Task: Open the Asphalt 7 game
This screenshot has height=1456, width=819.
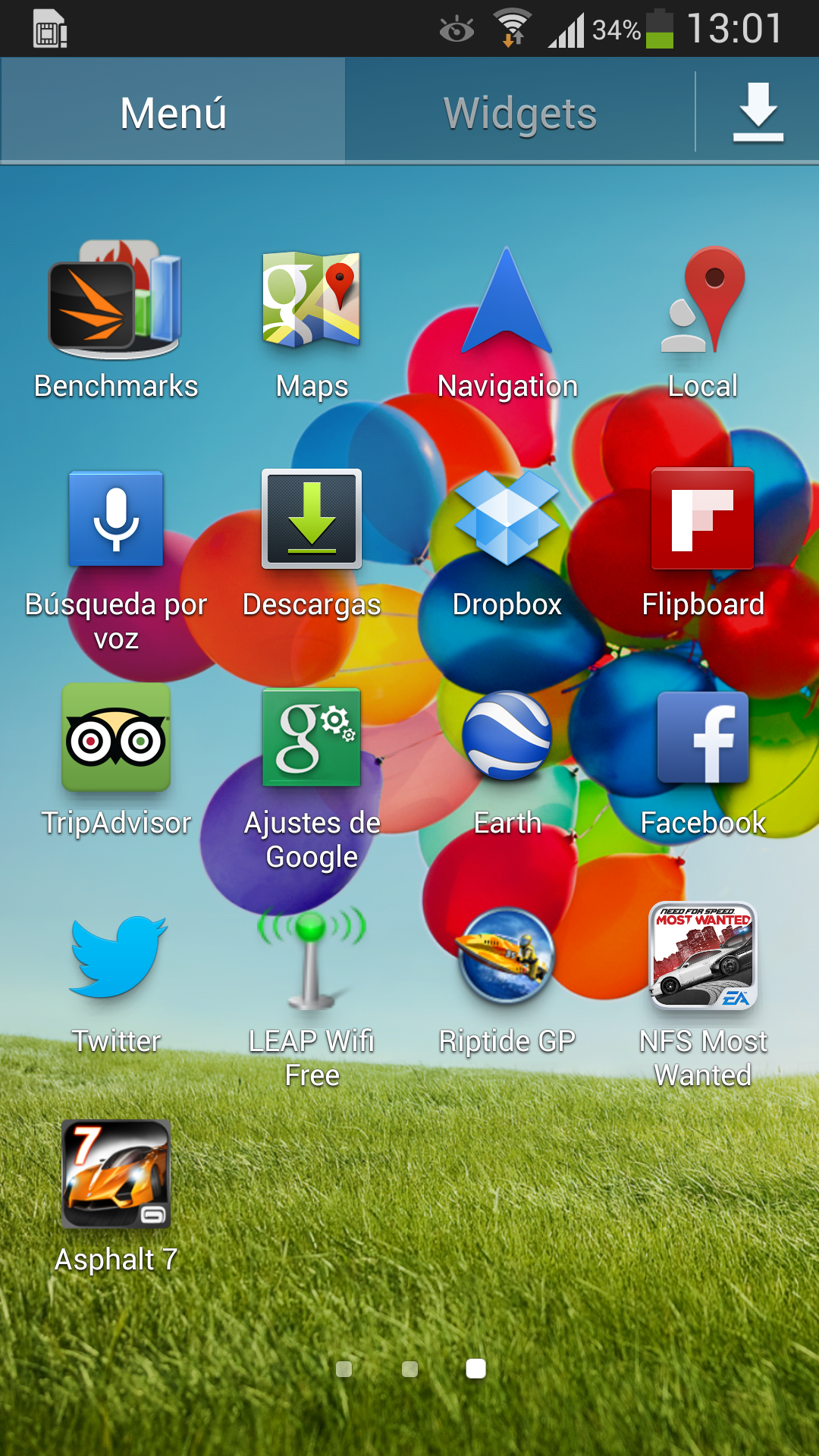Action: 116,1174
